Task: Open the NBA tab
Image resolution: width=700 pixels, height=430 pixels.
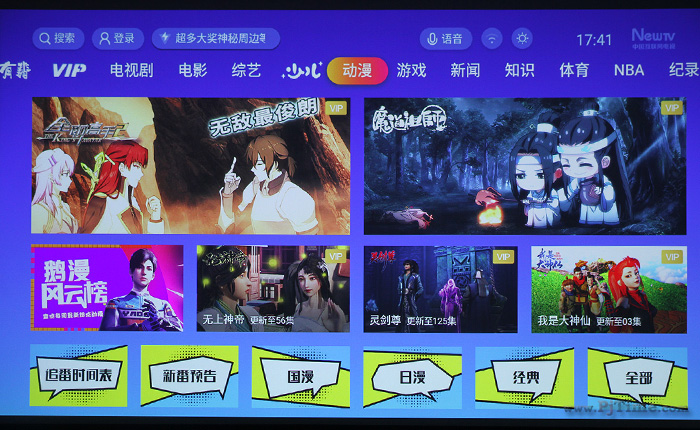Action: click(629, 70)
